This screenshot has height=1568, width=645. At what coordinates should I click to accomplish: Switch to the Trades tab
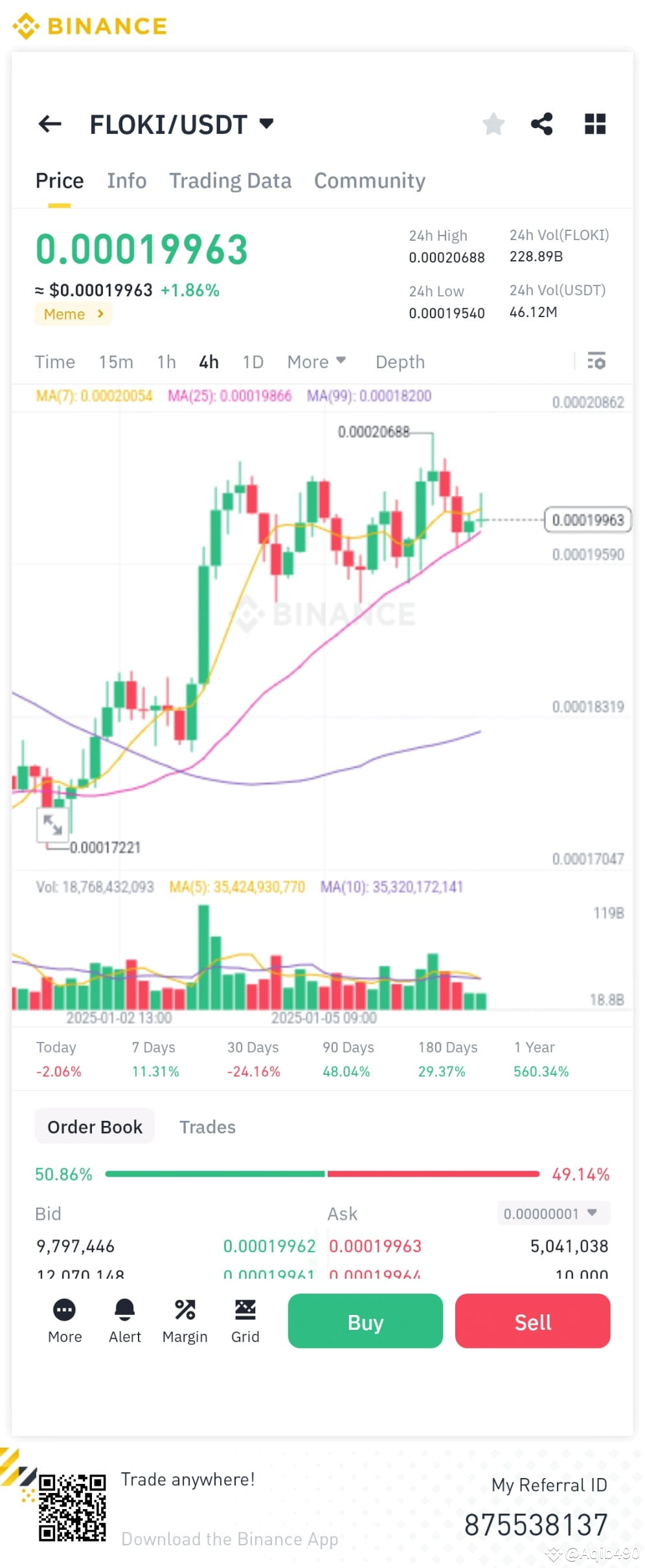[207, 1127]
